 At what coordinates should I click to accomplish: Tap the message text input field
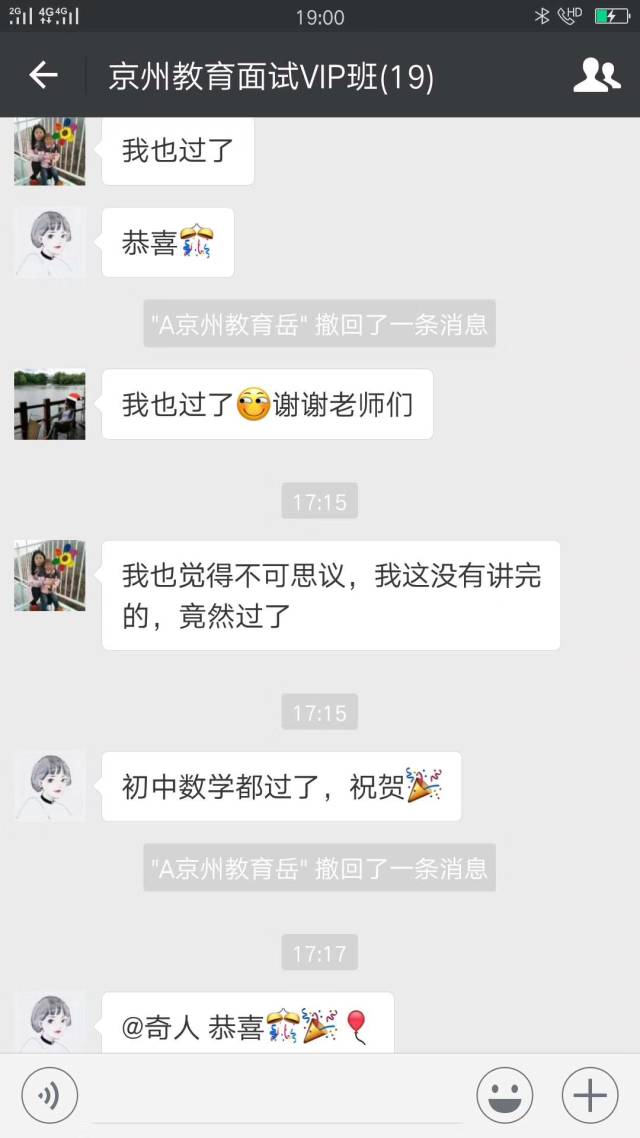(x=275, y=1095)
